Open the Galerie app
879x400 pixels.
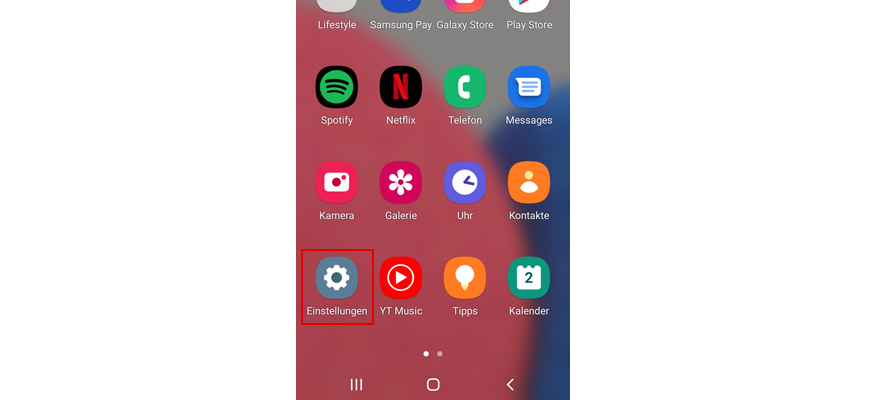coord(401,183)
